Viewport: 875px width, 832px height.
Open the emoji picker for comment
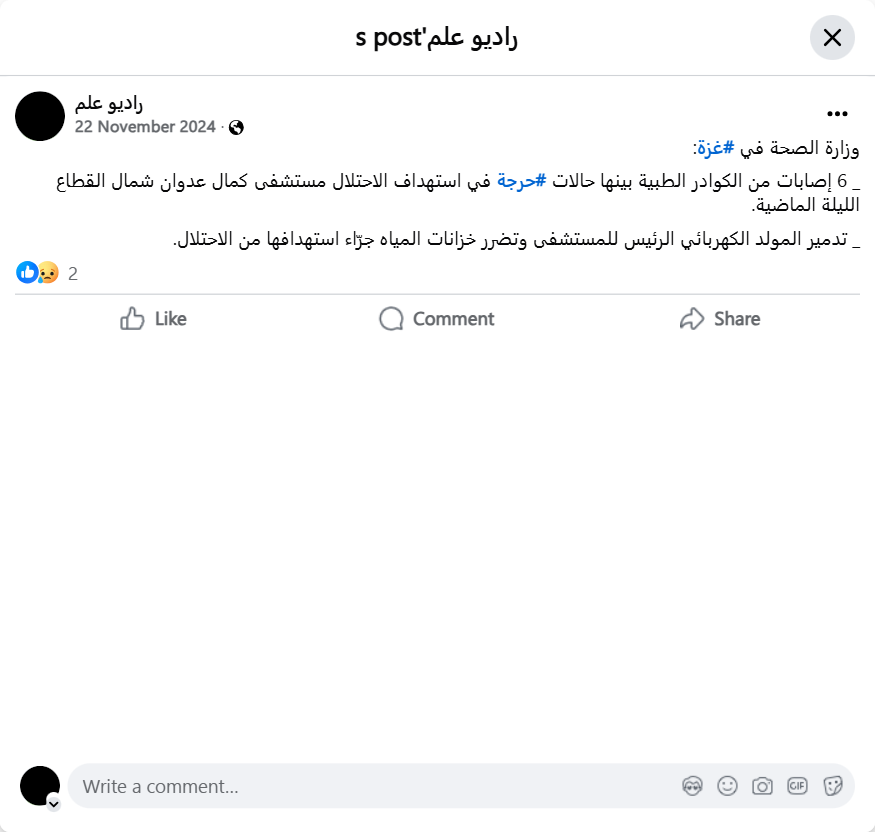pos(727,786)
